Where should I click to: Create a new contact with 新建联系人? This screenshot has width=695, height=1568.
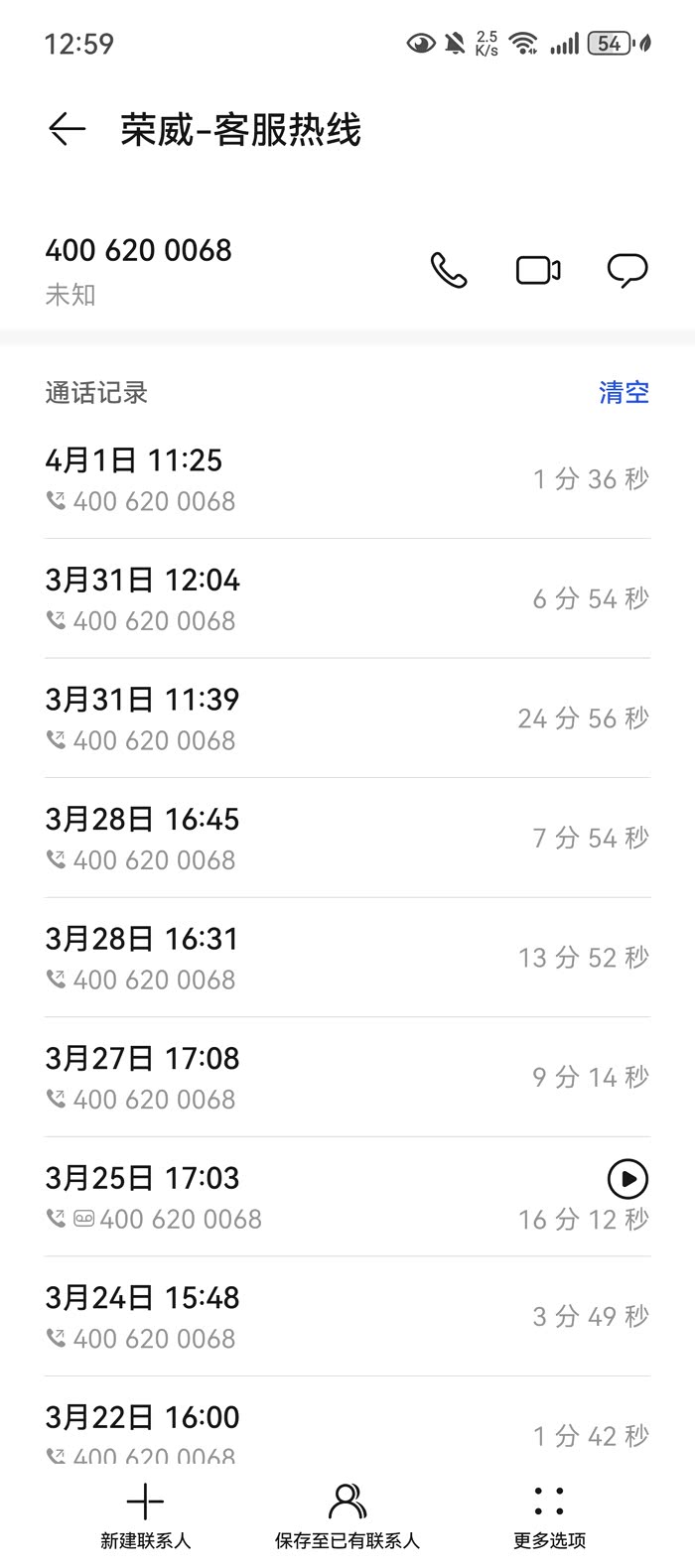pos(145,1515)
